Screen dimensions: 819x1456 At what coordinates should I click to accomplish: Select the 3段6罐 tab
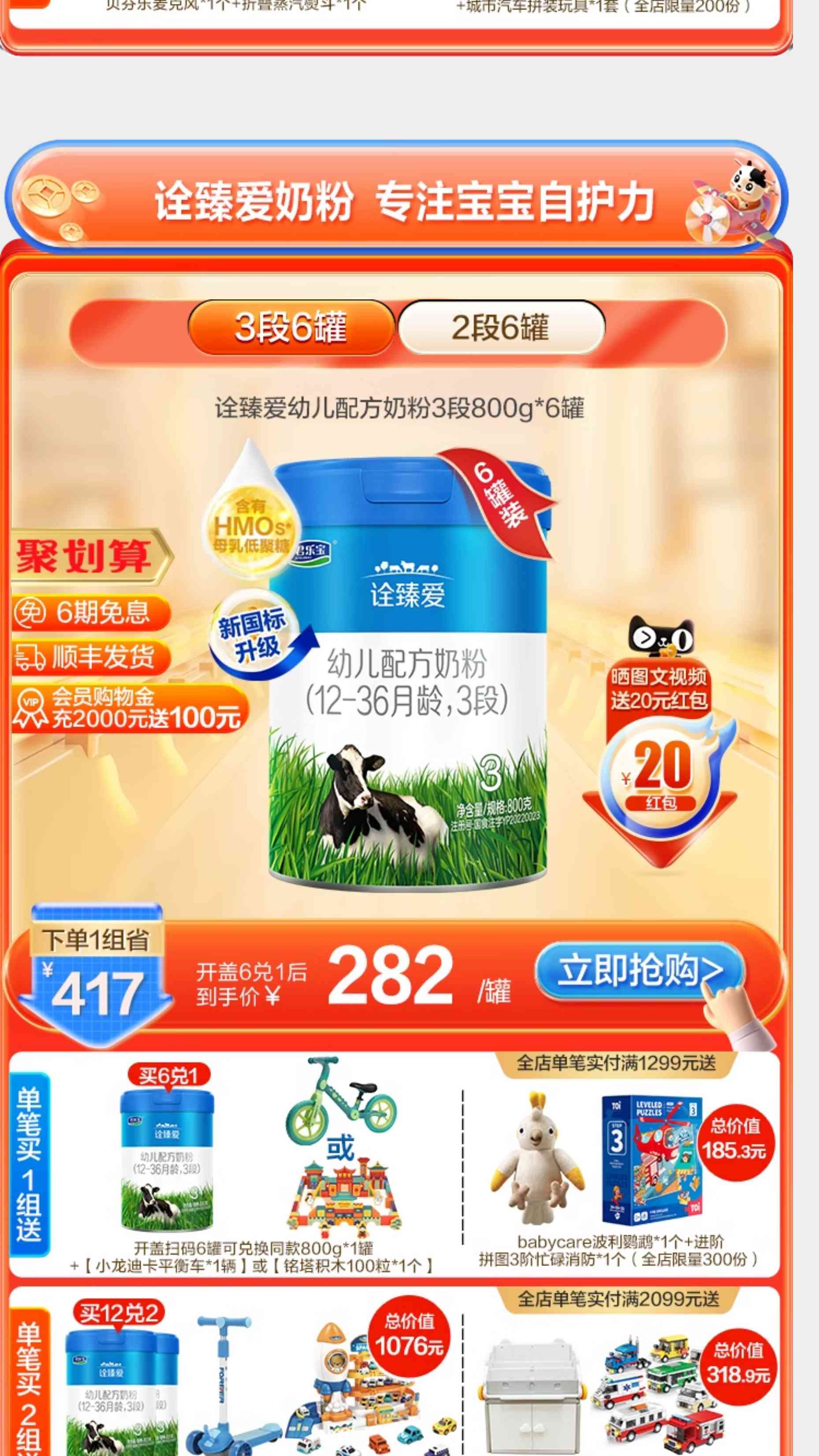291,327
